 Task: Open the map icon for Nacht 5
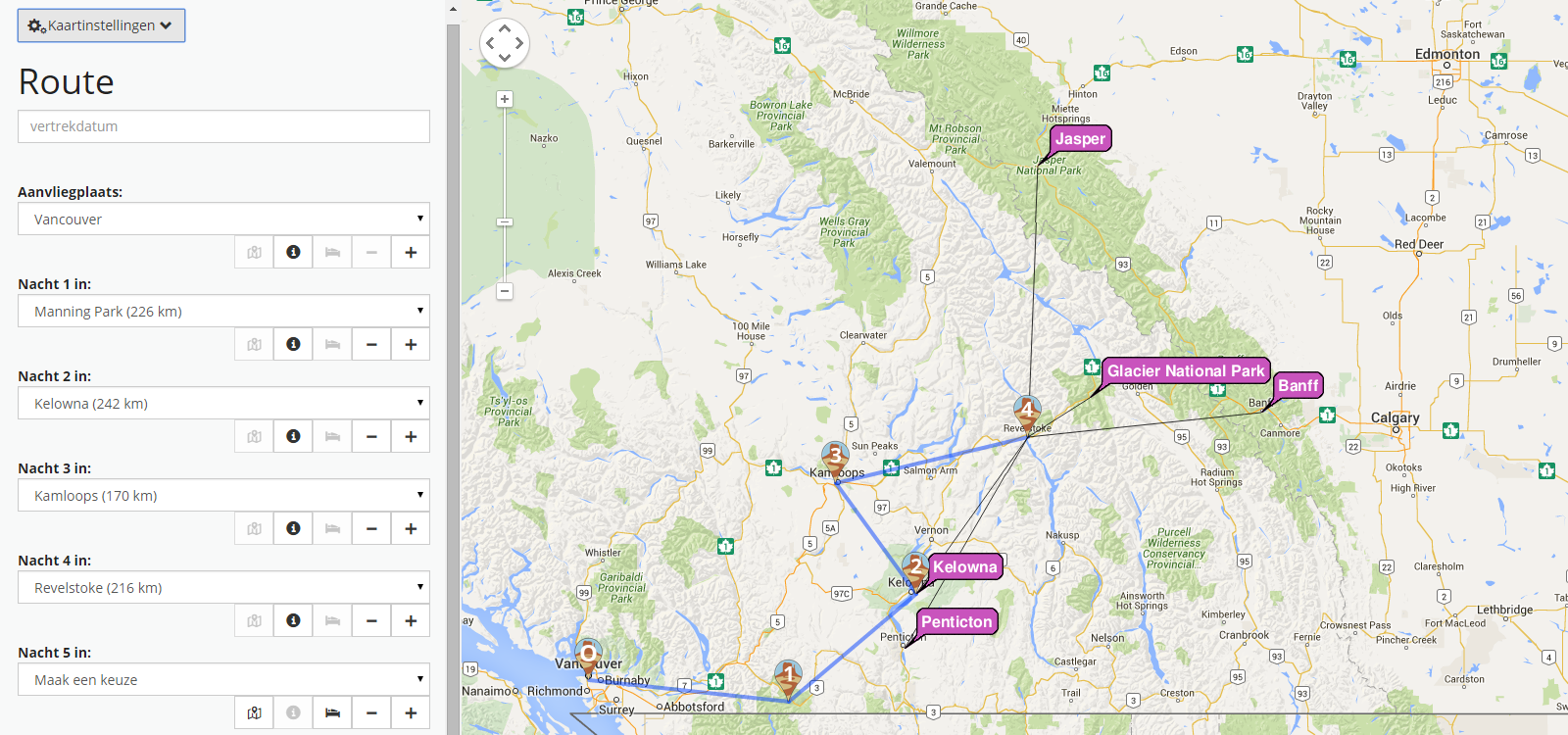click(x=254, y=712)
